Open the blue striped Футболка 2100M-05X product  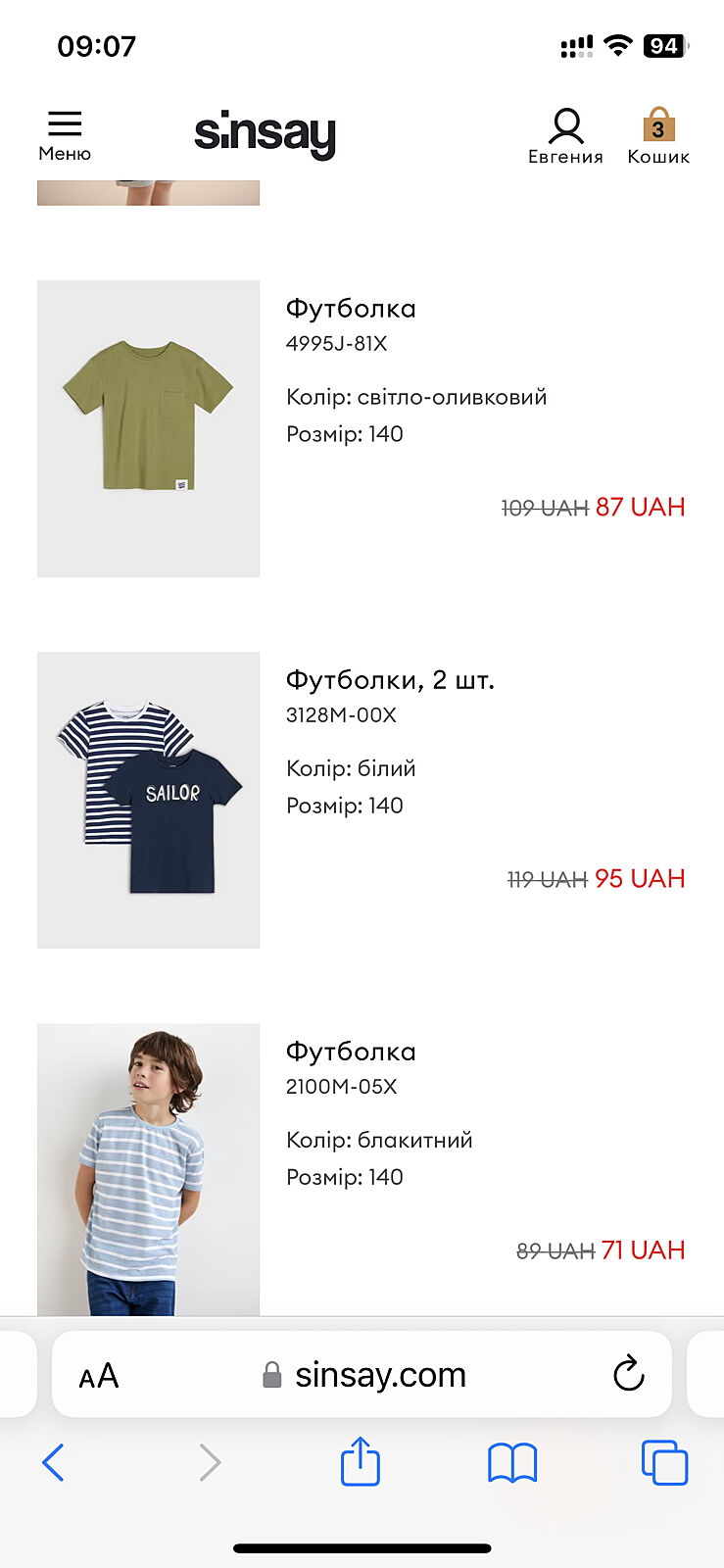pyautogui.click(x=148, y=1169)
